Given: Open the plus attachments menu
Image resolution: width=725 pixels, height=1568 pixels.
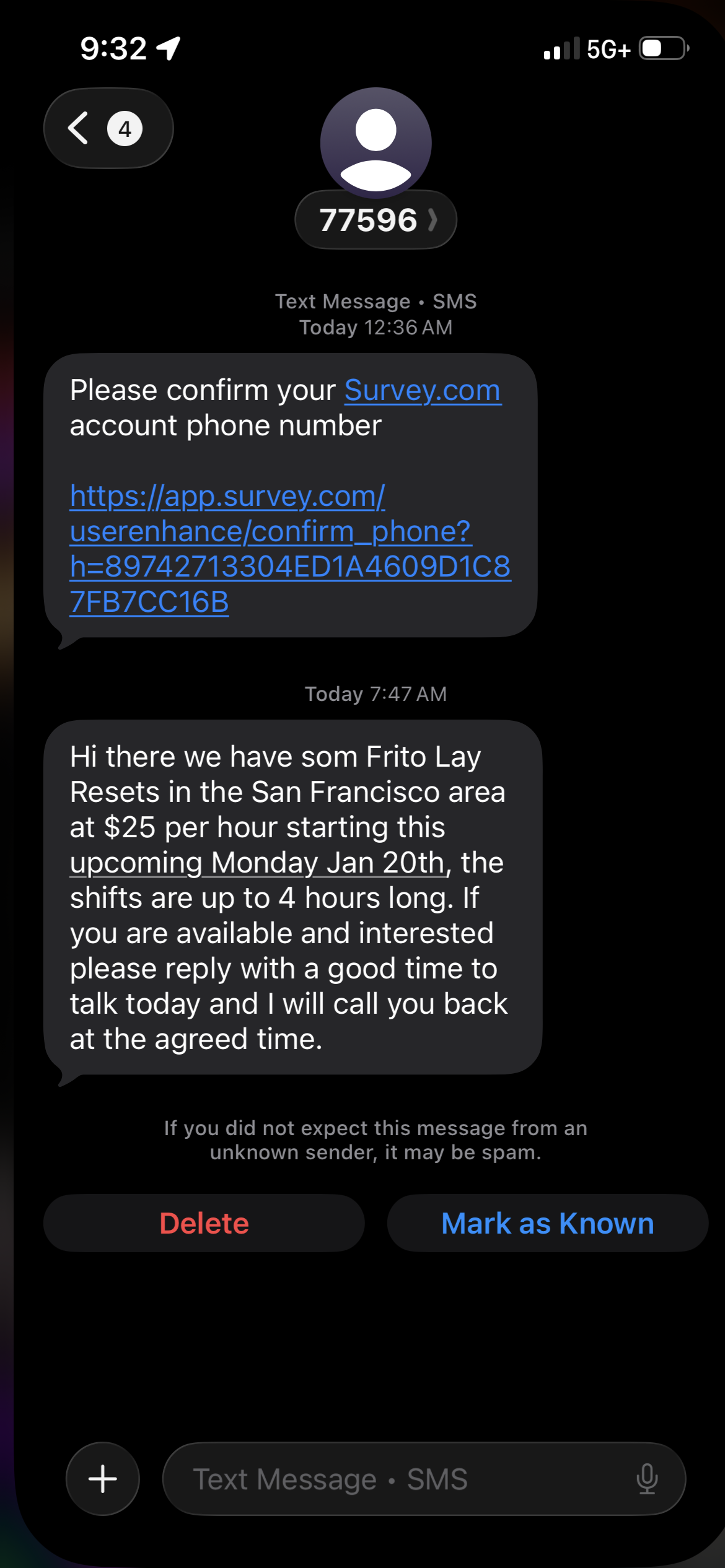Looking at the screenshot, I should point(103,1479).
